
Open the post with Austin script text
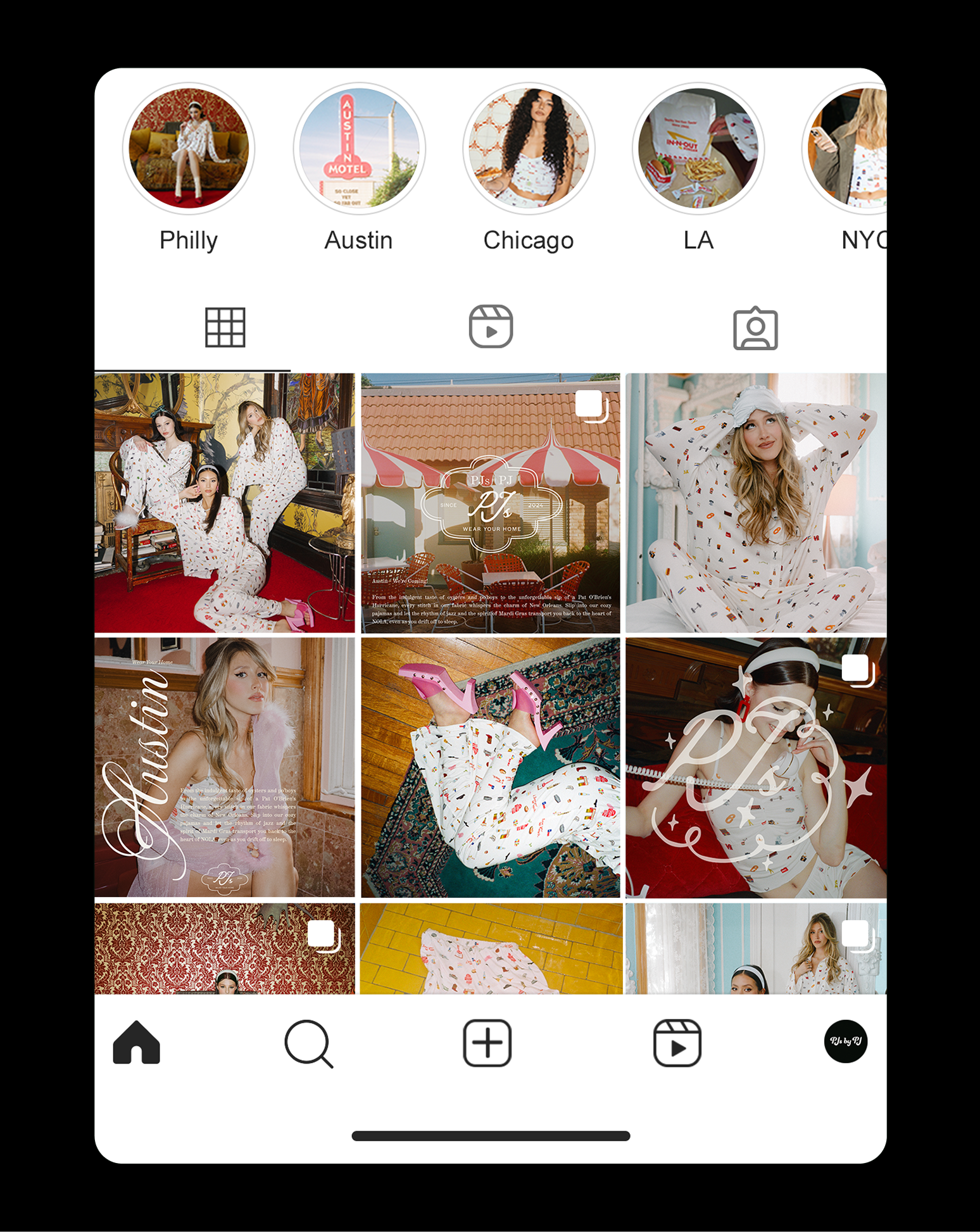point(225,767)
